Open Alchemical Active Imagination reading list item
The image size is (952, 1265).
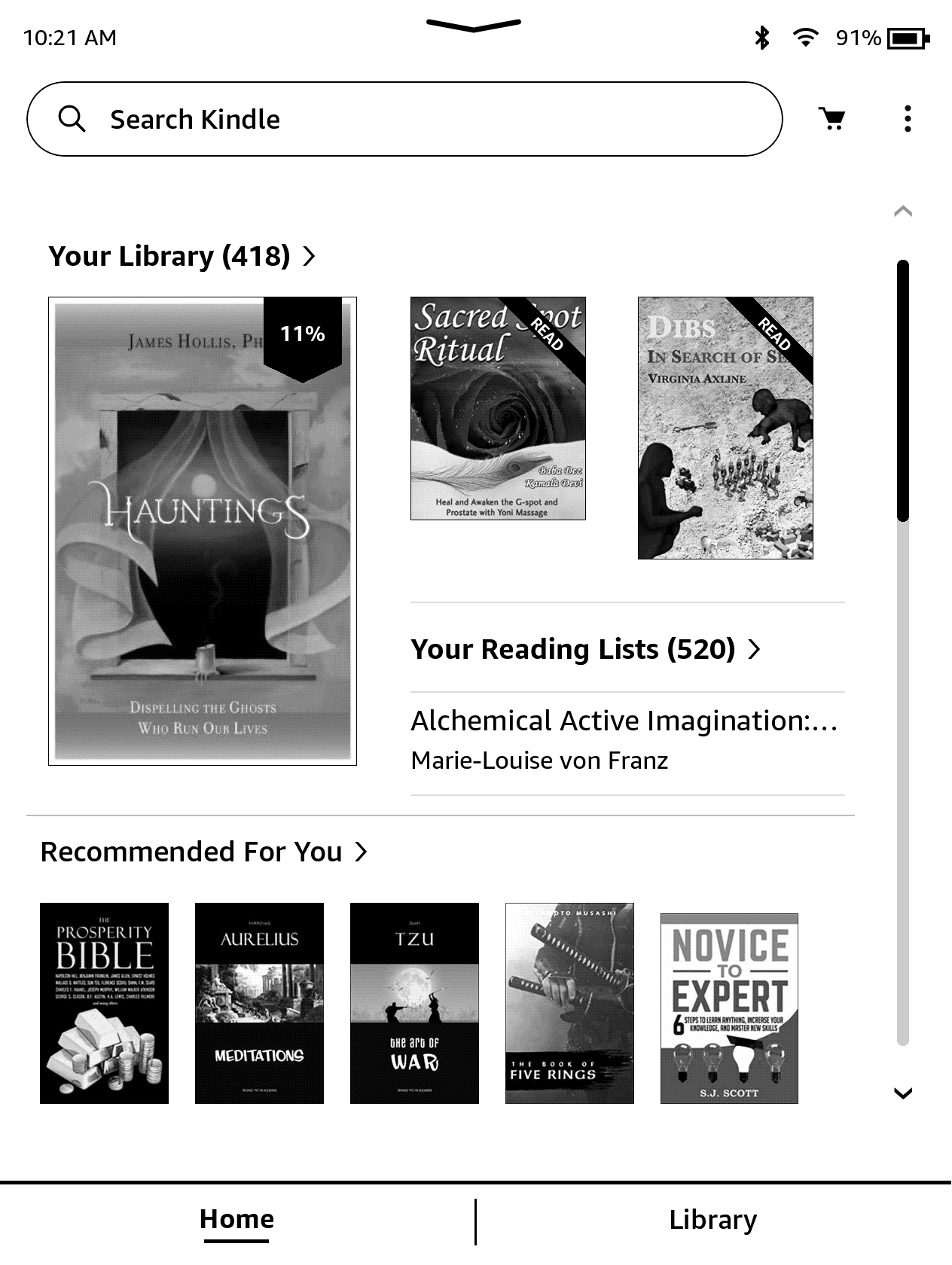(x=624, y=739)
